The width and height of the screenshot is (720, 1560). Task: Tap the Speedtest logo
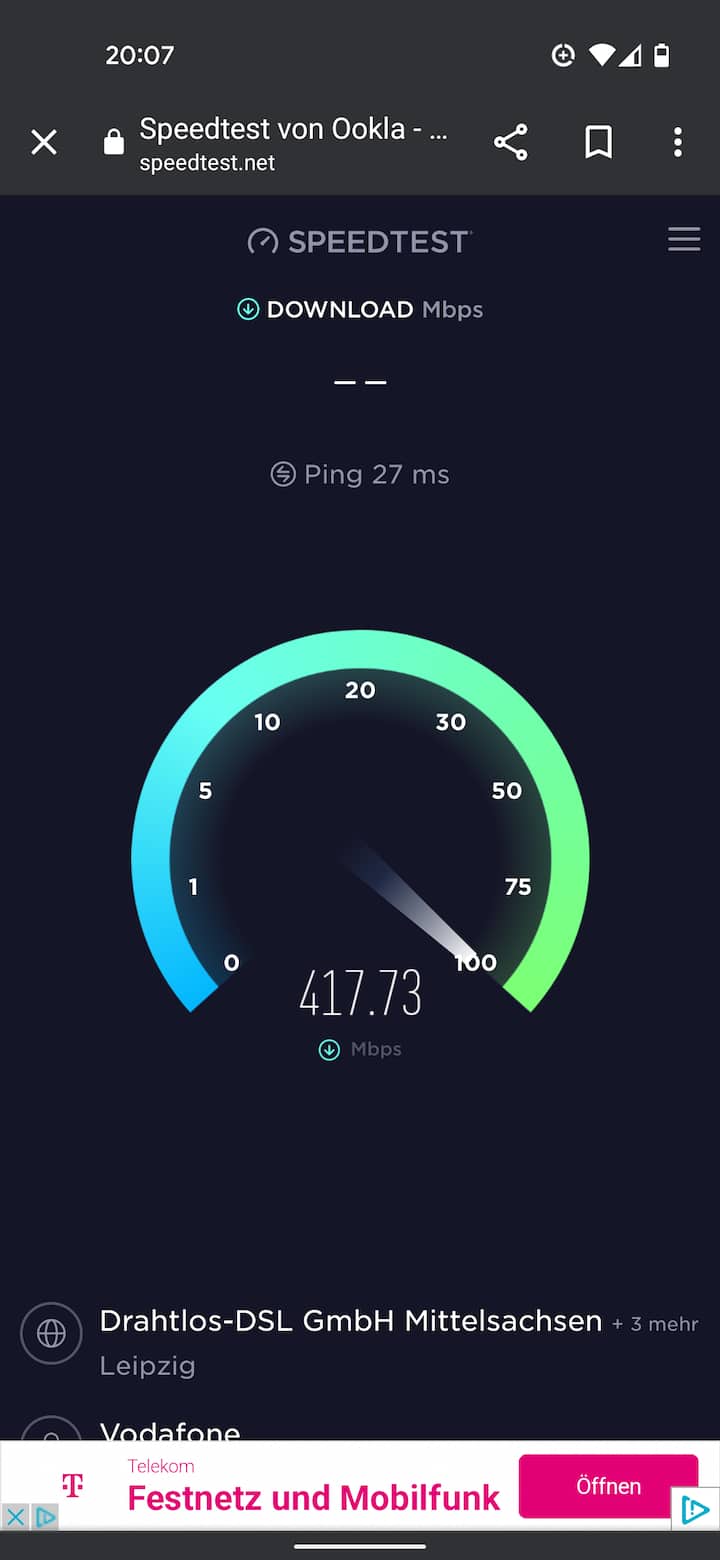360,241
